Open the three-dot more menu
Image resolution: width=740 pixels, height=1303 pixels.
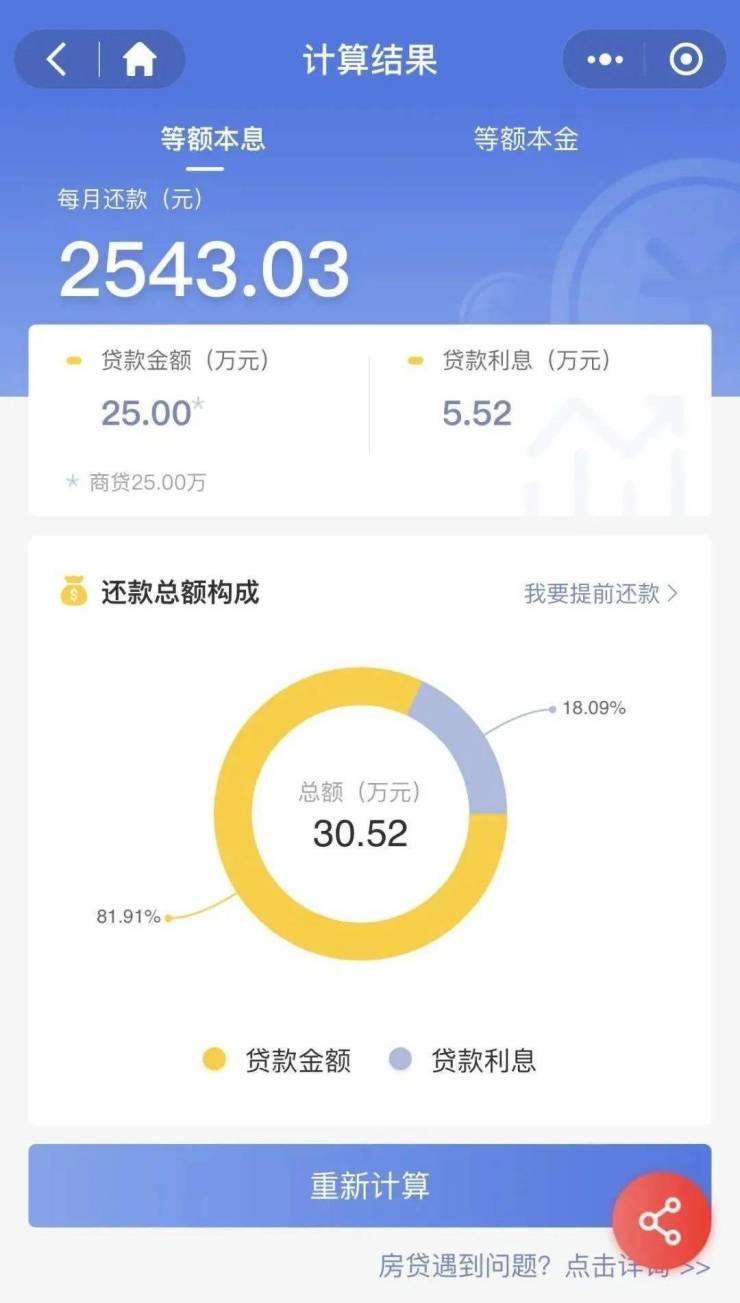[x=604, y=60]
